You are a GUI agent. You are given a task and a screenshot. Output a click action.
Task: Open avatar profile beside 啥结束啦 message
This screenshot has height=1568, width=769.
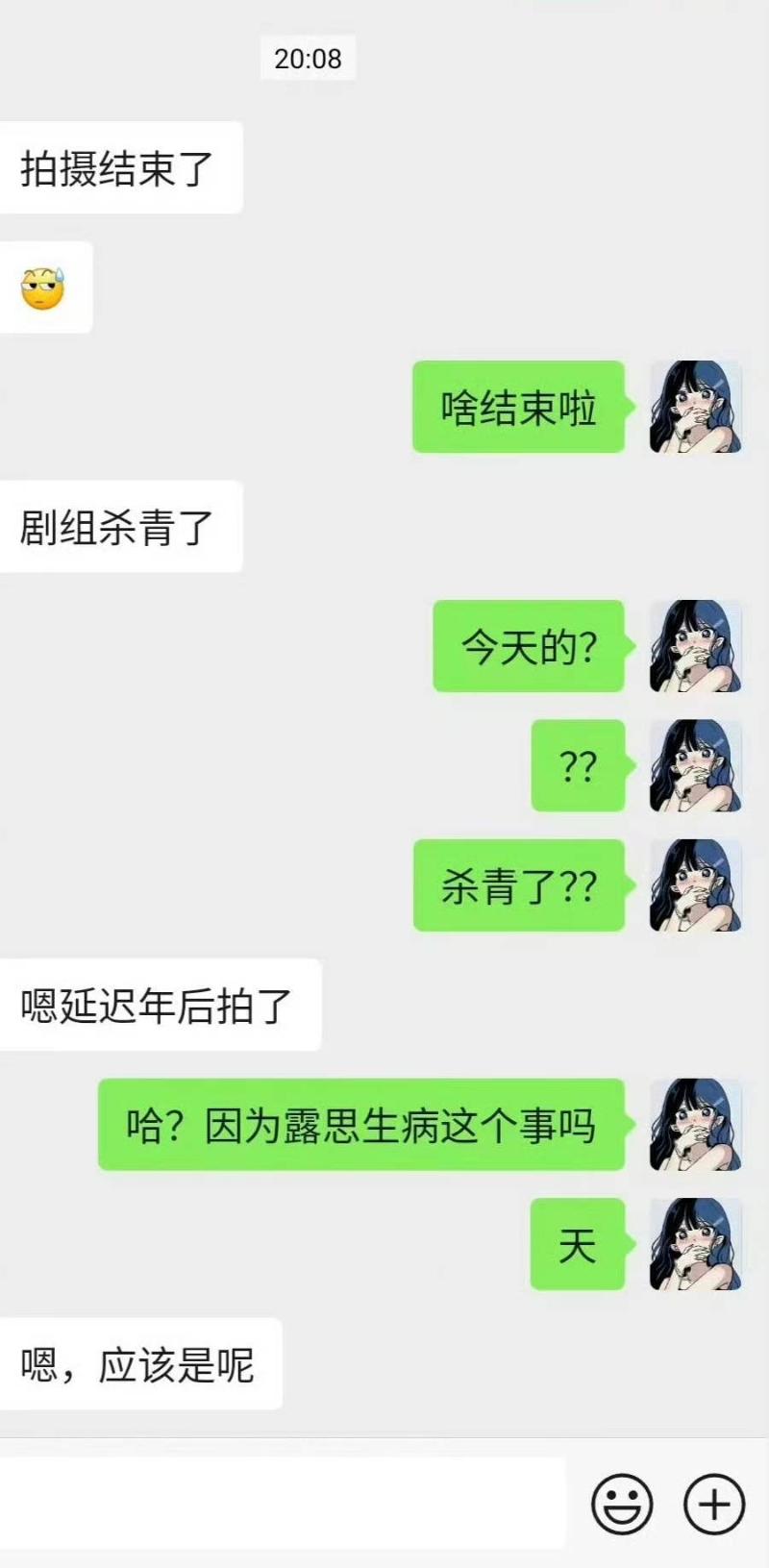[x=695, y=407]
